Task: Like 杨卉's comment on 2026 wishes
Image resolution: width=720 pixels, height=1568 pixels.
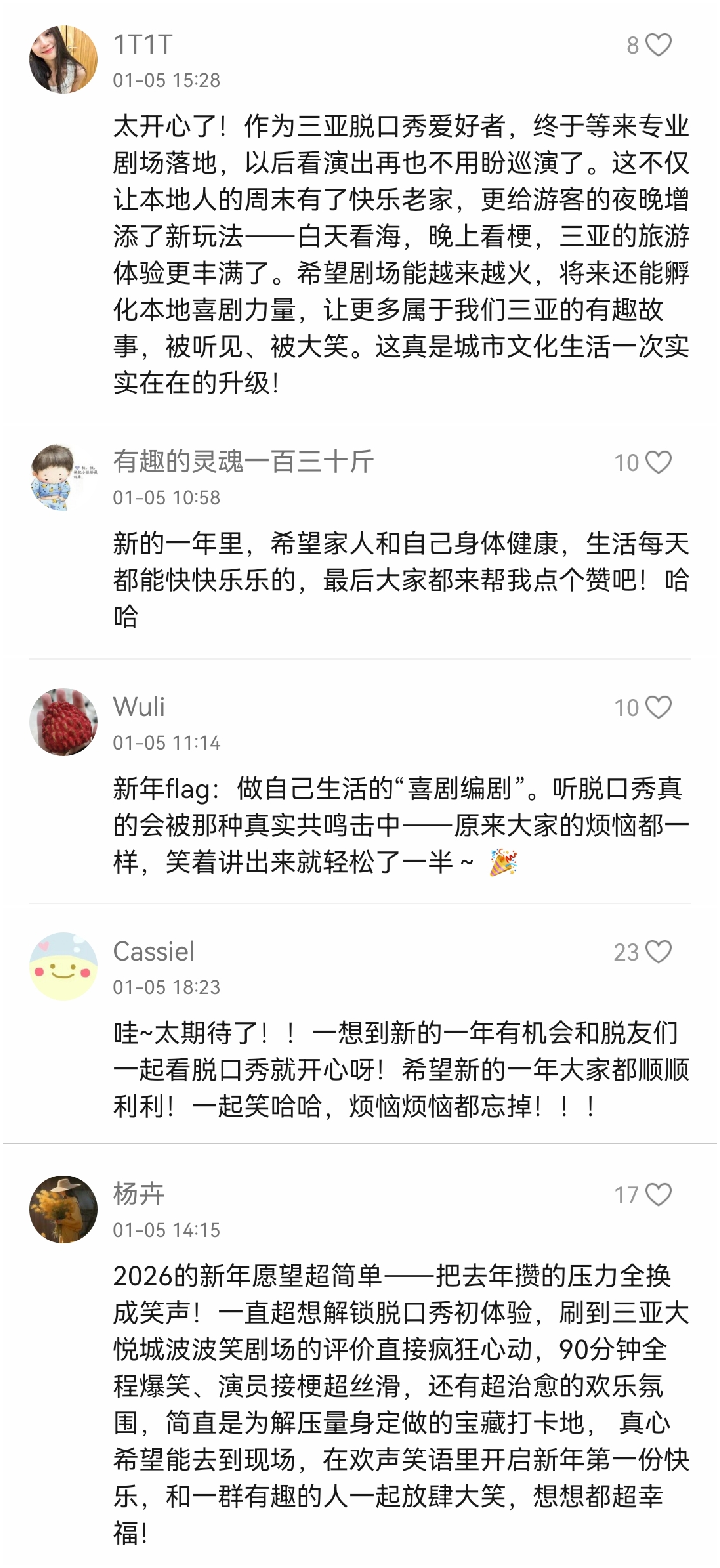Action: click(658, 1195)
